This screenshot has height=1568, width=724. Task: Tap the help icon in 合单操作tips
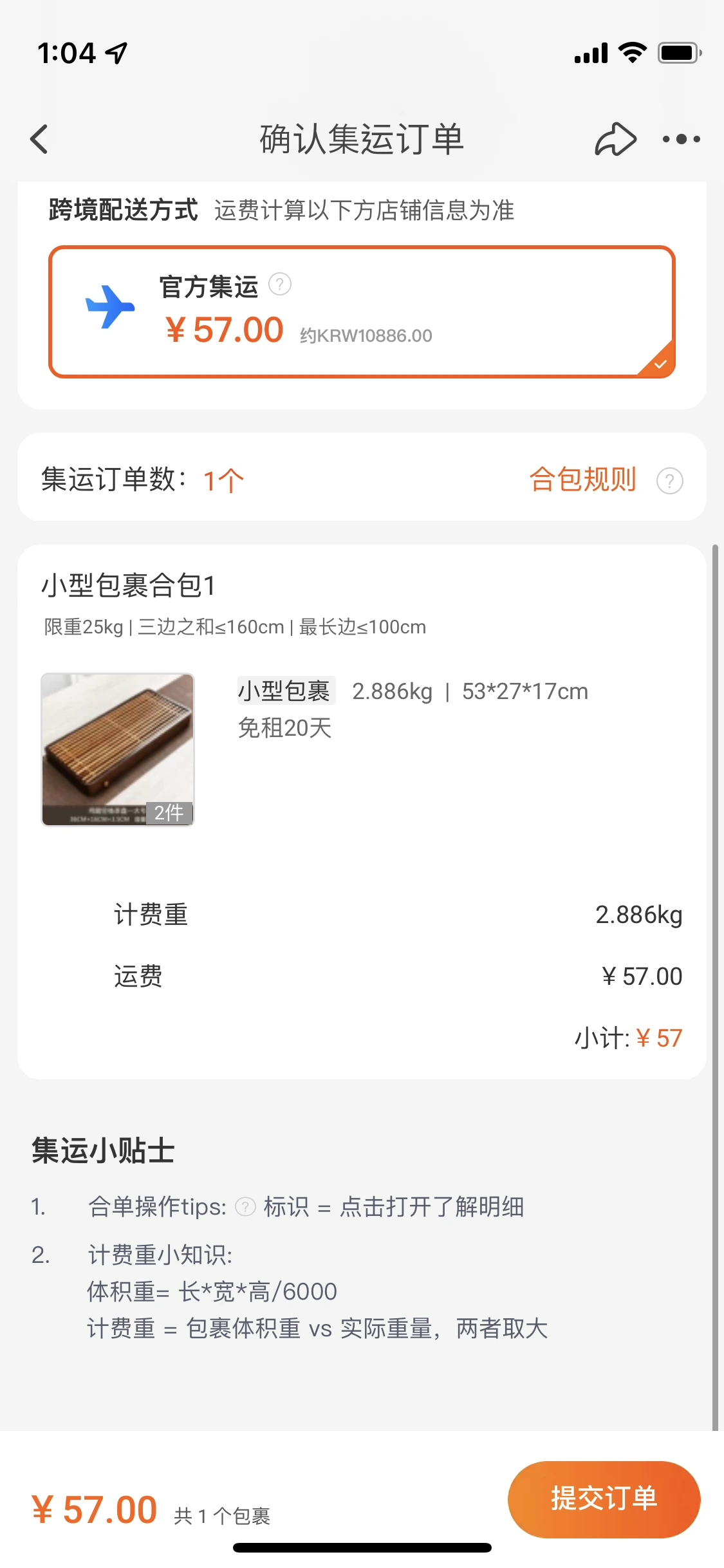[245, 1207]
